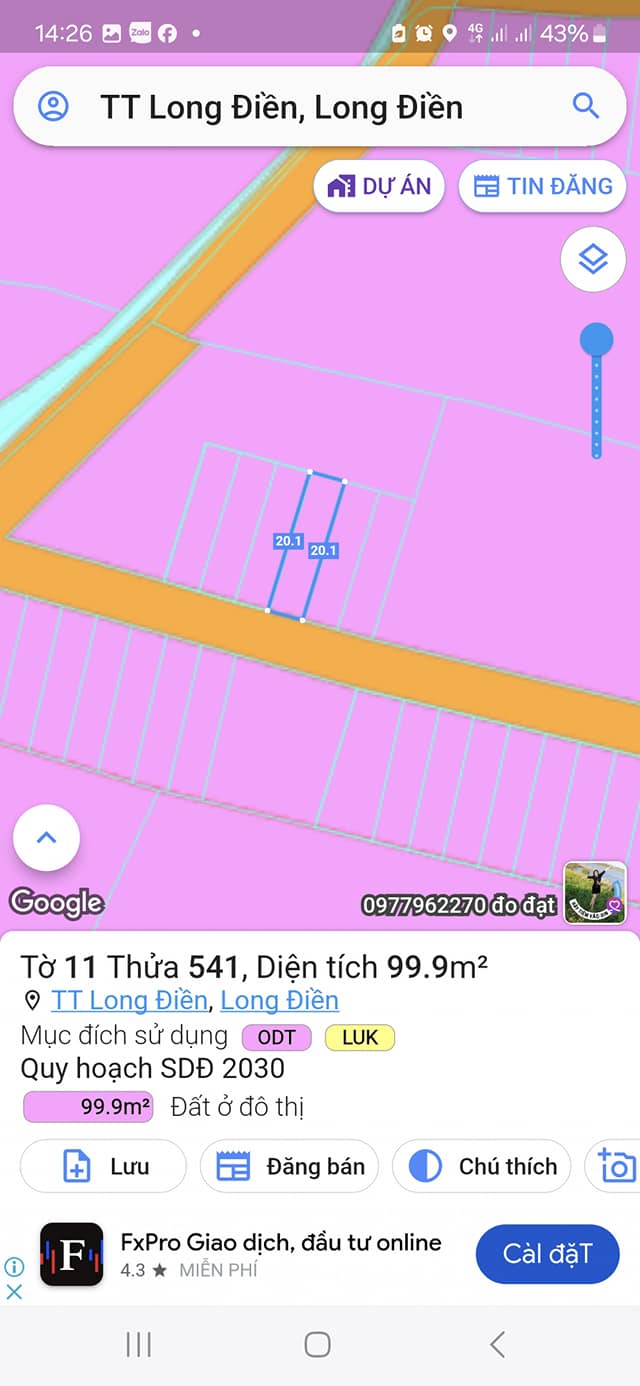
Task: Expand the panel with the up arrow
Action: (x=46, y=838)
